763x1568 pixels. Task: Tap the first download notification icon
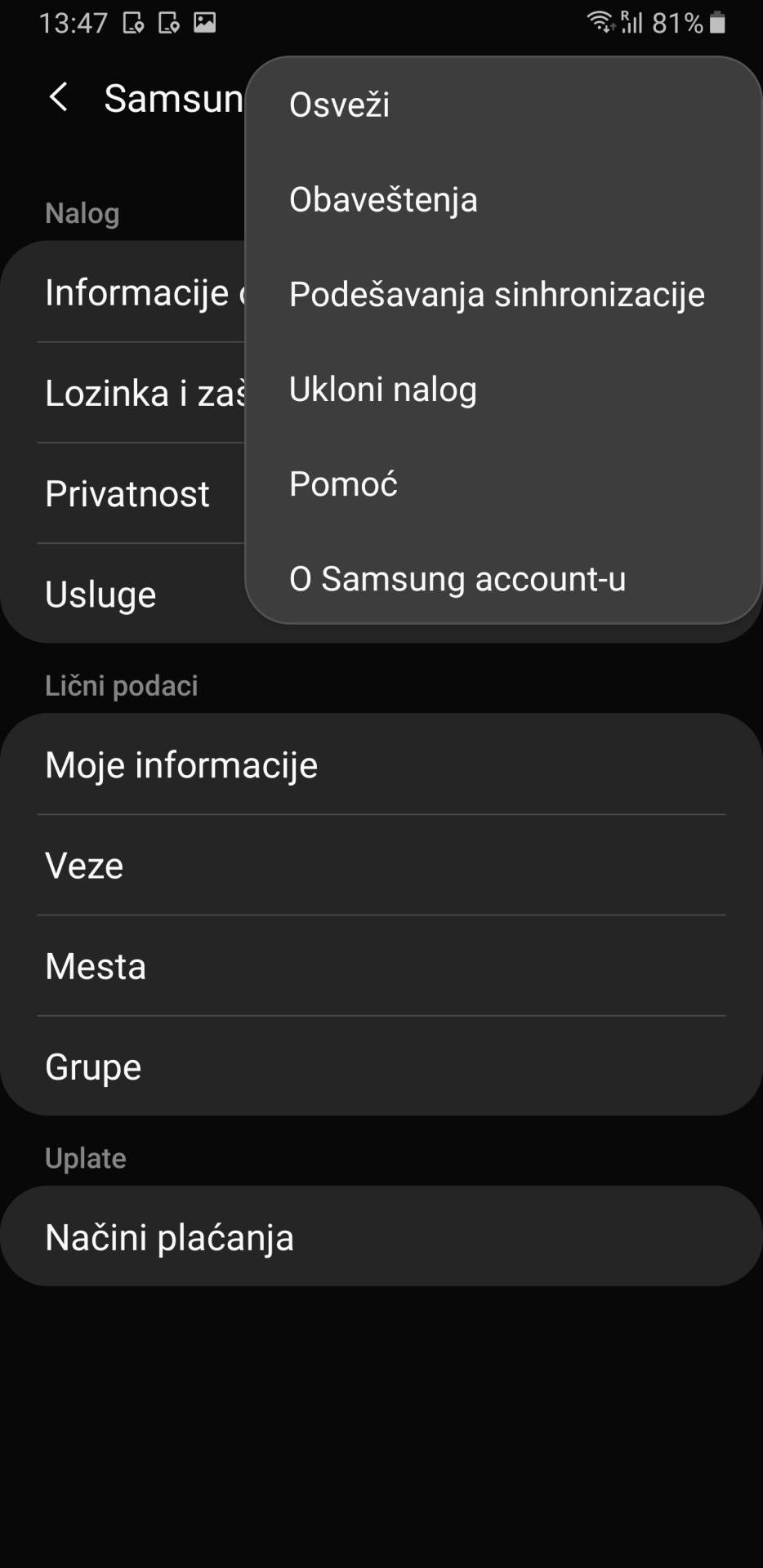click(x=132, y=23)
